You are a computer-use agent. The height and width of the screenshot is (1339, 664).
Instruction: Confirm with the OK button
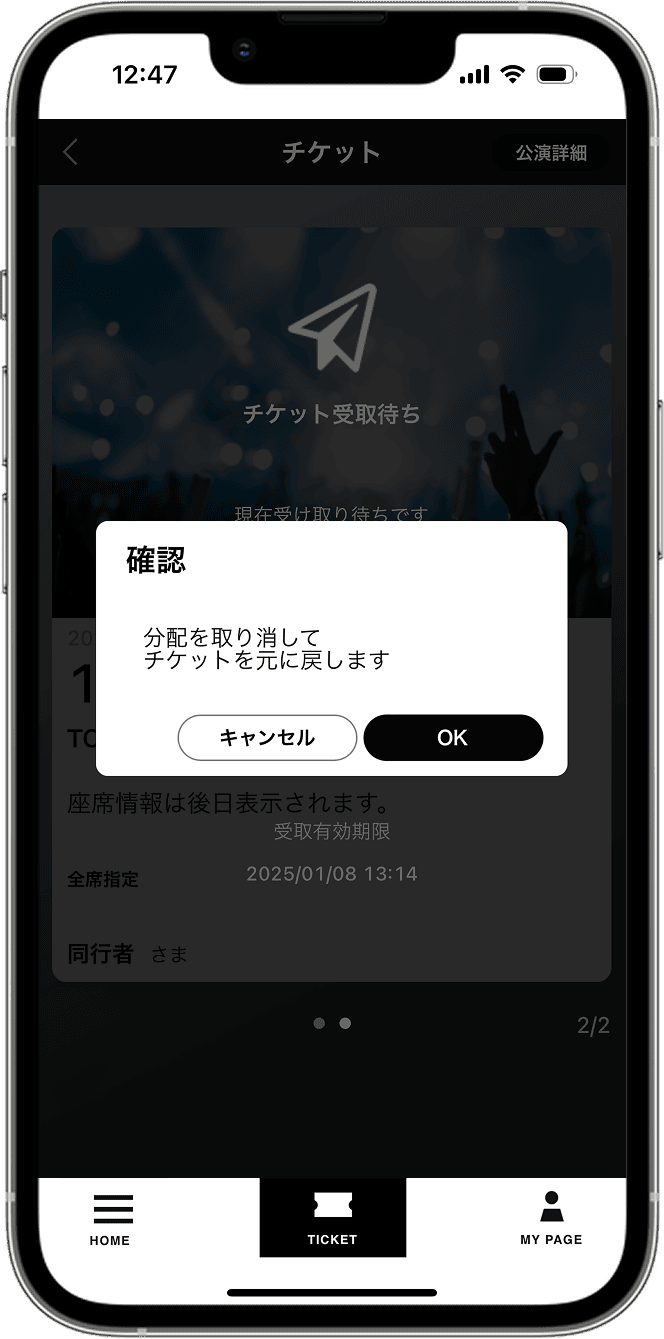pyautogui.click(x=453, y=738)
